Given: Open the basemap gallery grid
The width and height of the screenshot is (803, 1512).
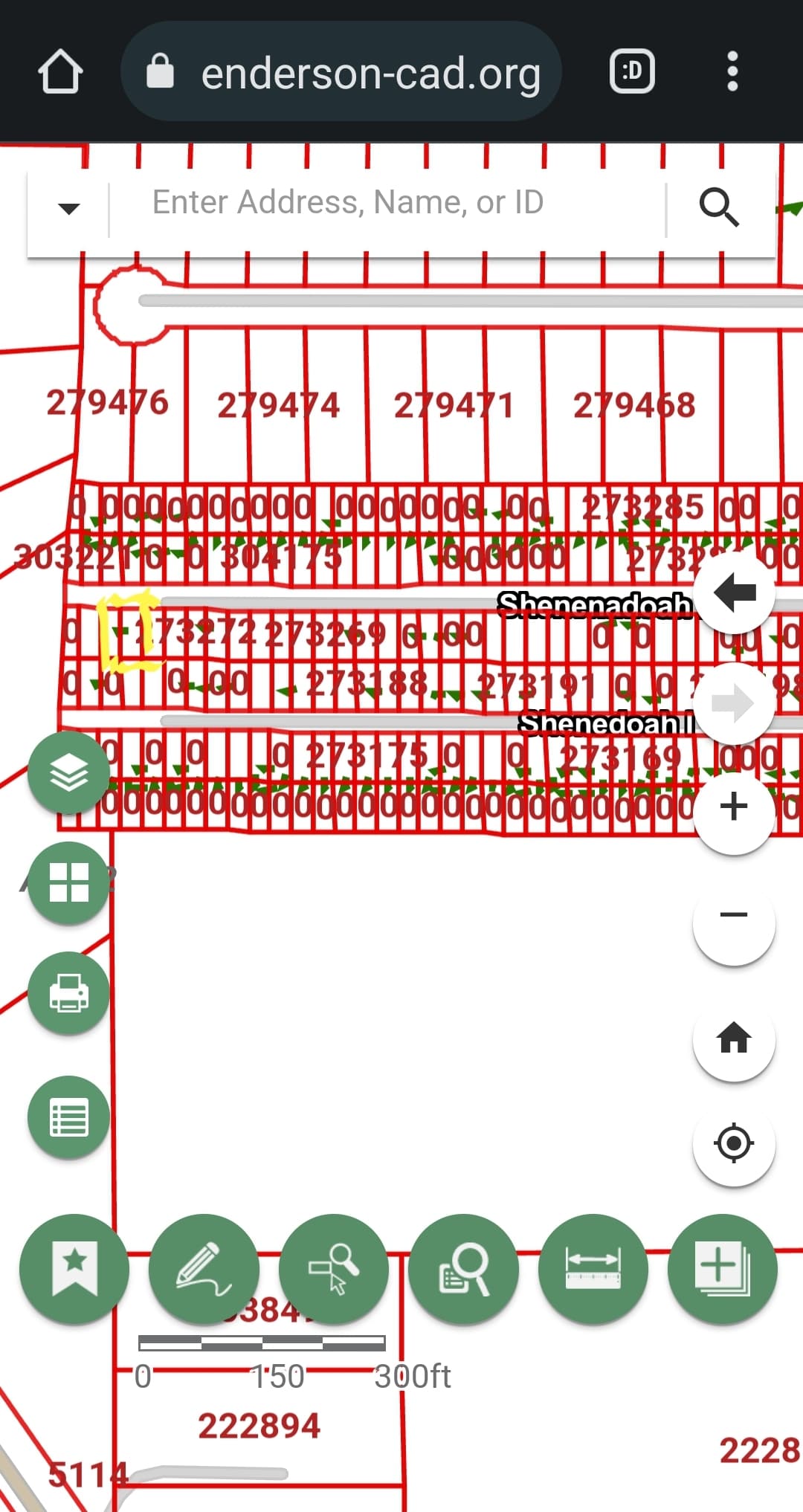Looking at the screenshot, I should pyautogui.click(x=68, y=883).
